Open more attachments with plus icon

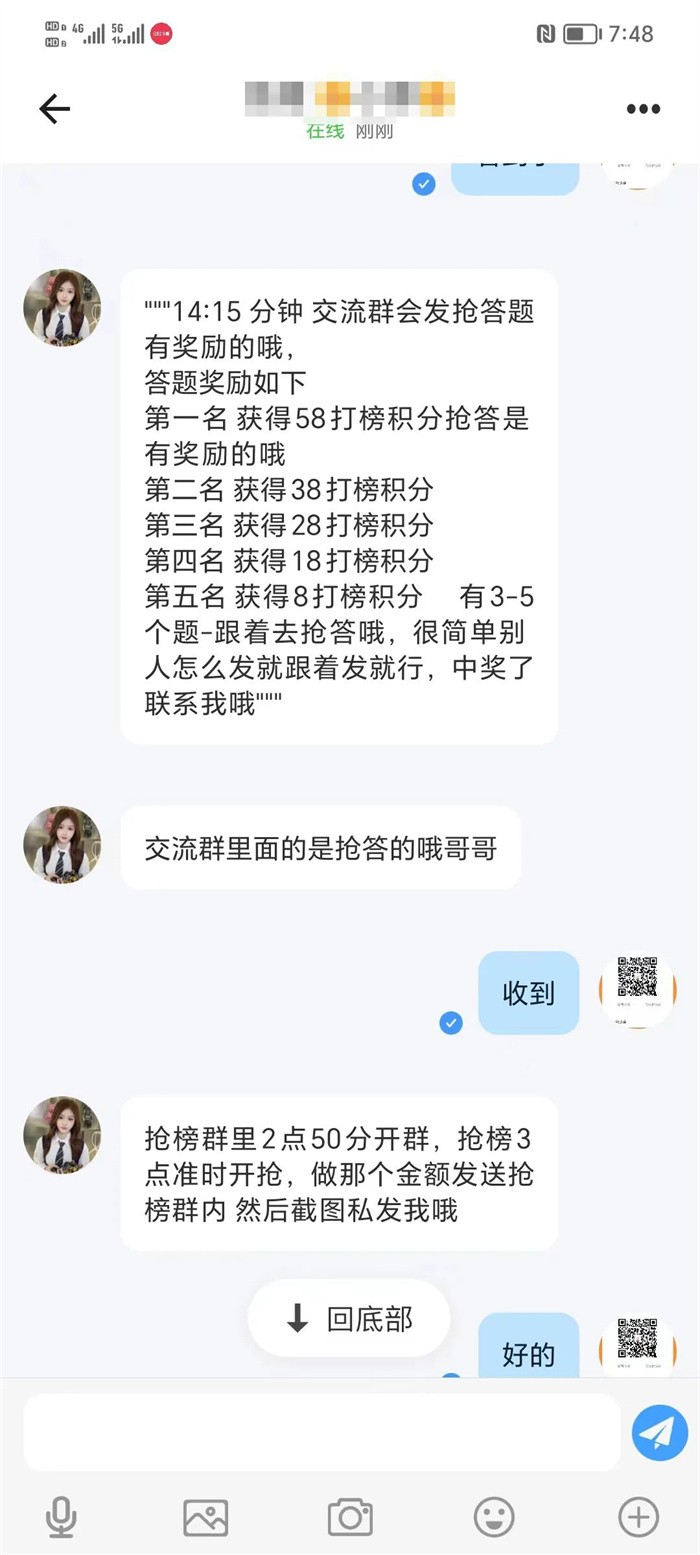(x=638, y=1517)
